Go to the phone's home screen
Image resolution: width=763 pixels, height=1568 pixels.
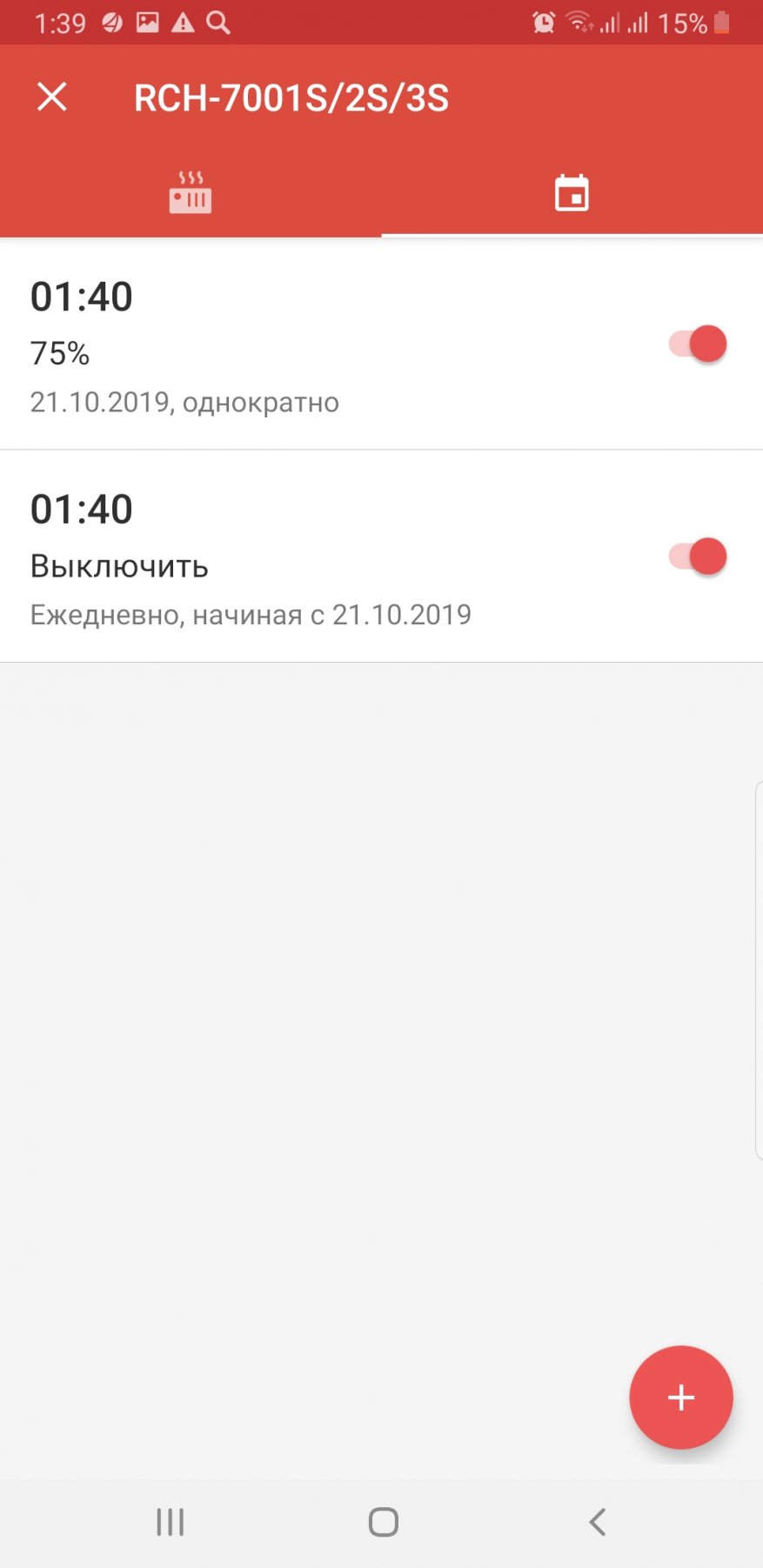coord(383,1522)
